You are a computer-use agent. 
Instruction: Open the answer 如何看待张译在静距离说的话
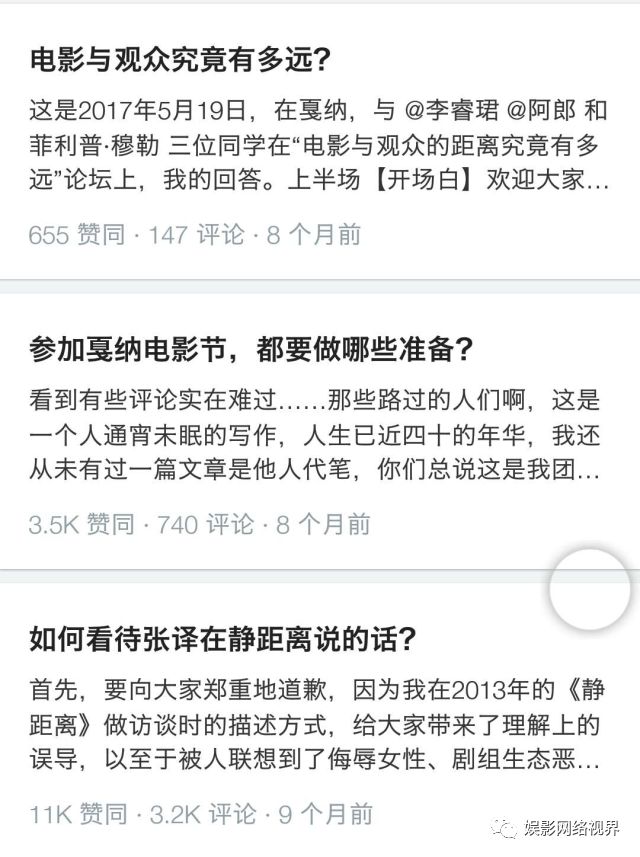pyautogui.click(x=222, y=638)
